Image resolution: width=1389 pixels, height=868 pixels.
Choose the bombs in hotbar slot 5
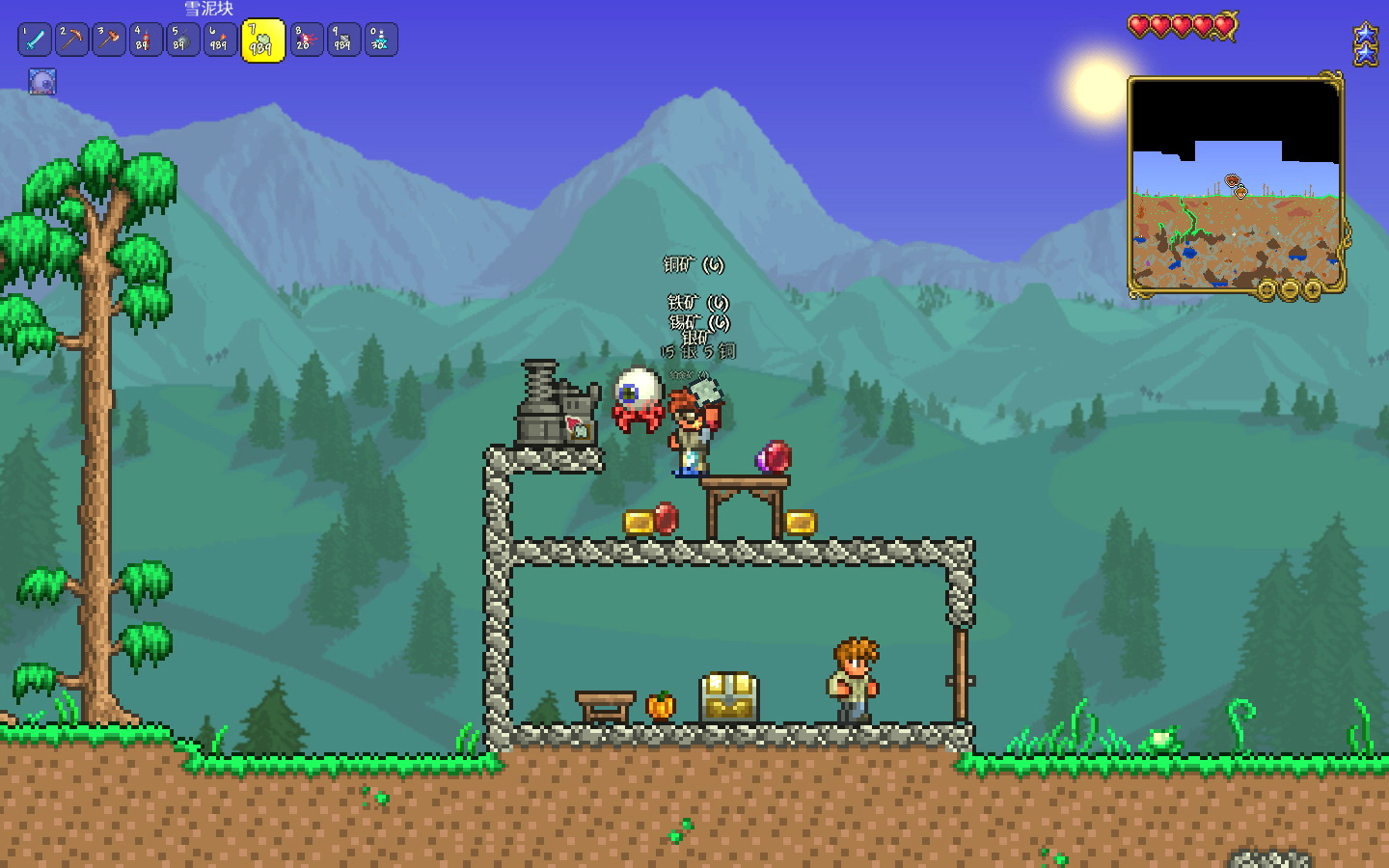(x=182, y=41)
